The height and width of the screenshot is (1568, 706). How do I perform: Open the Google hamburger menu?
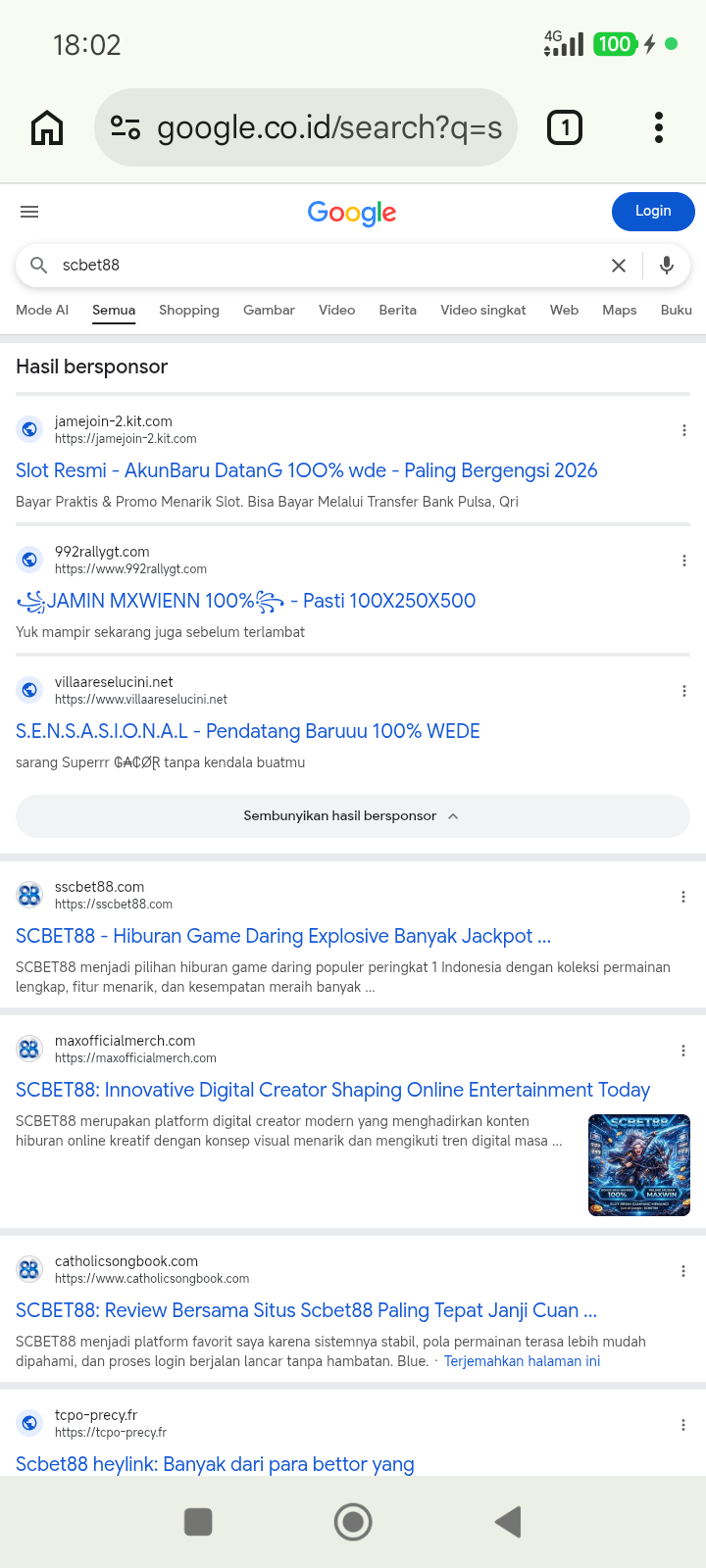(x=29, y=212)
